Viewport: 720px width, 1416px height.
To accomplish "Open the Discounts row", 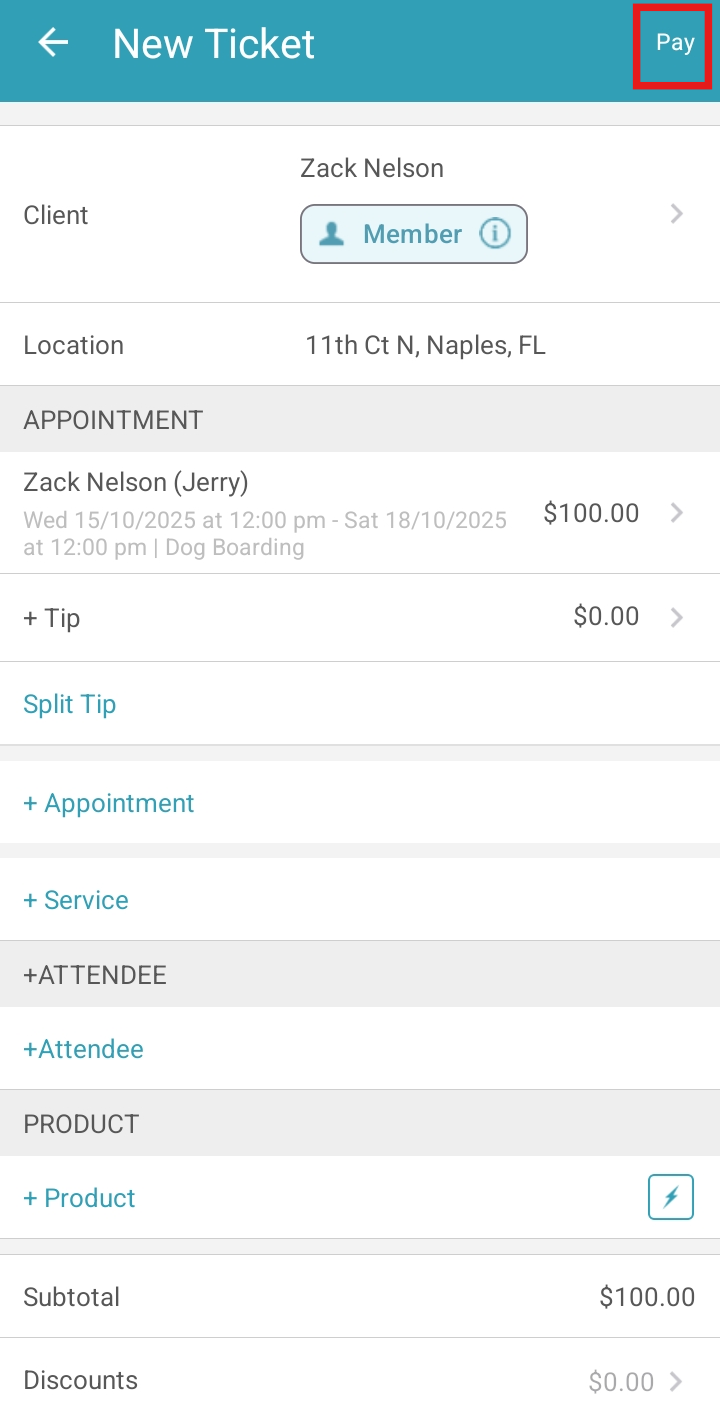I will click(360, 1381).
